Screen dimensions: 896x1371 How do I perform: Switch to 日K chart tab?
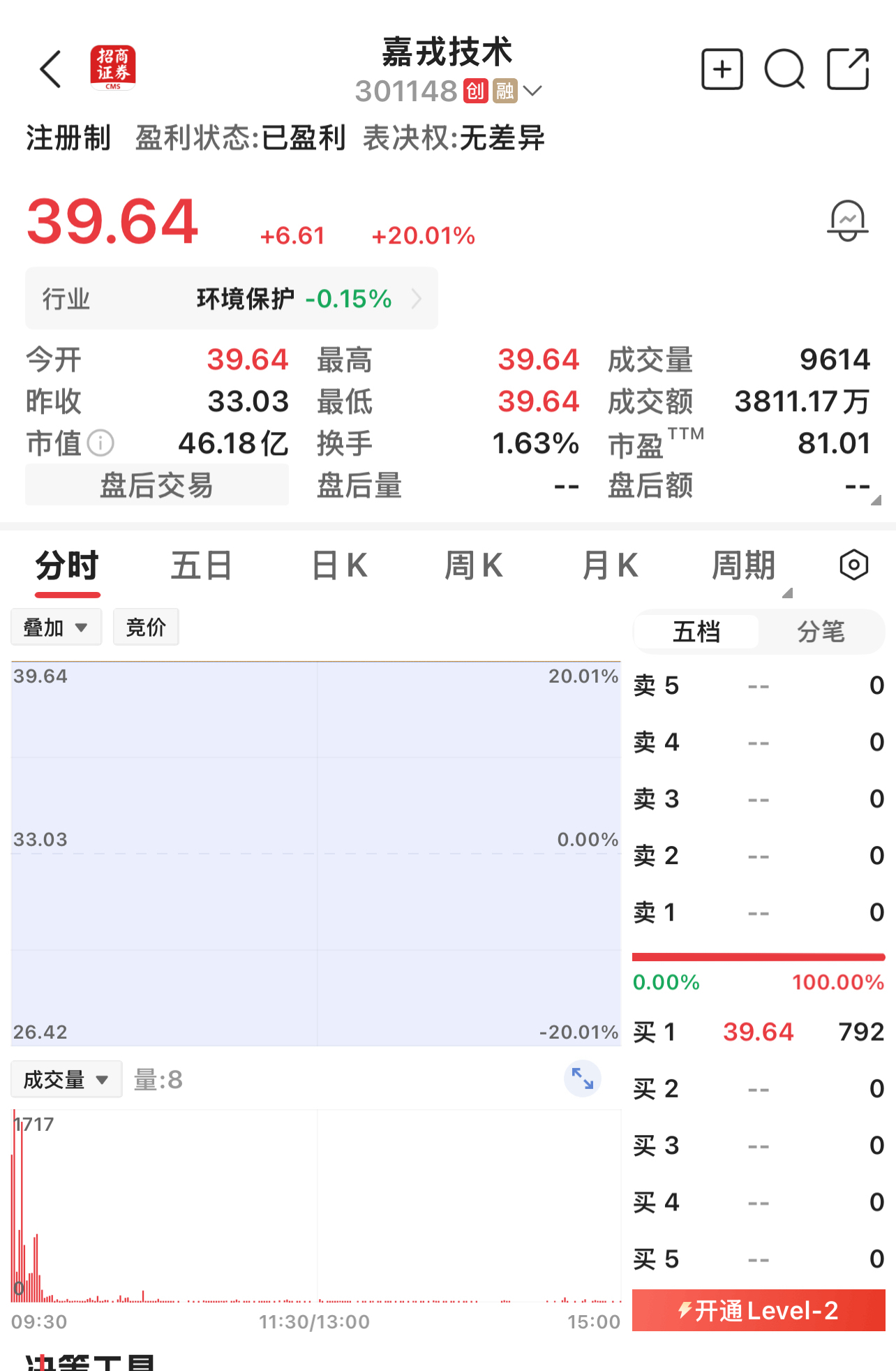[x=339, y=565]
